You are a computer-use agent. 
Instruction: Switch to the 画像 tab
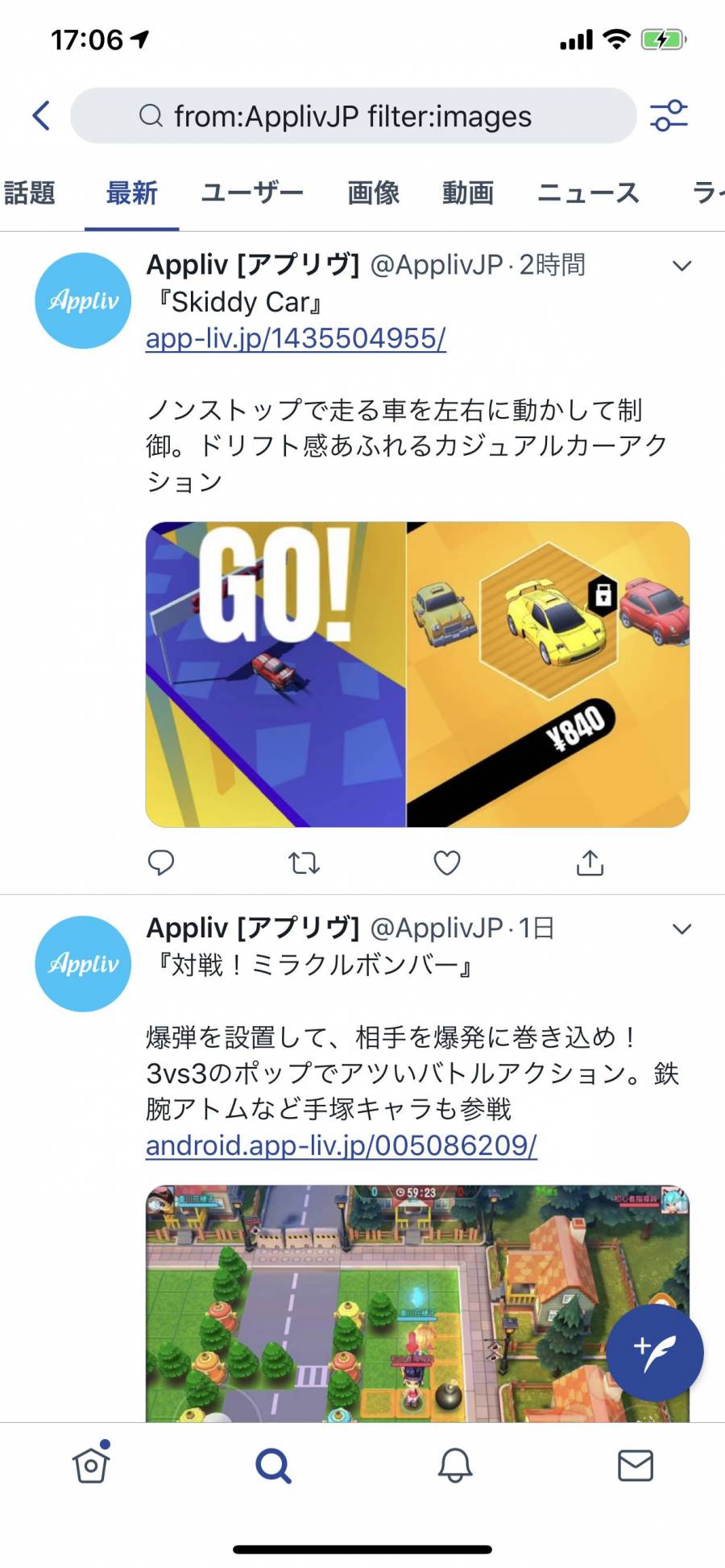click(373, 193)
